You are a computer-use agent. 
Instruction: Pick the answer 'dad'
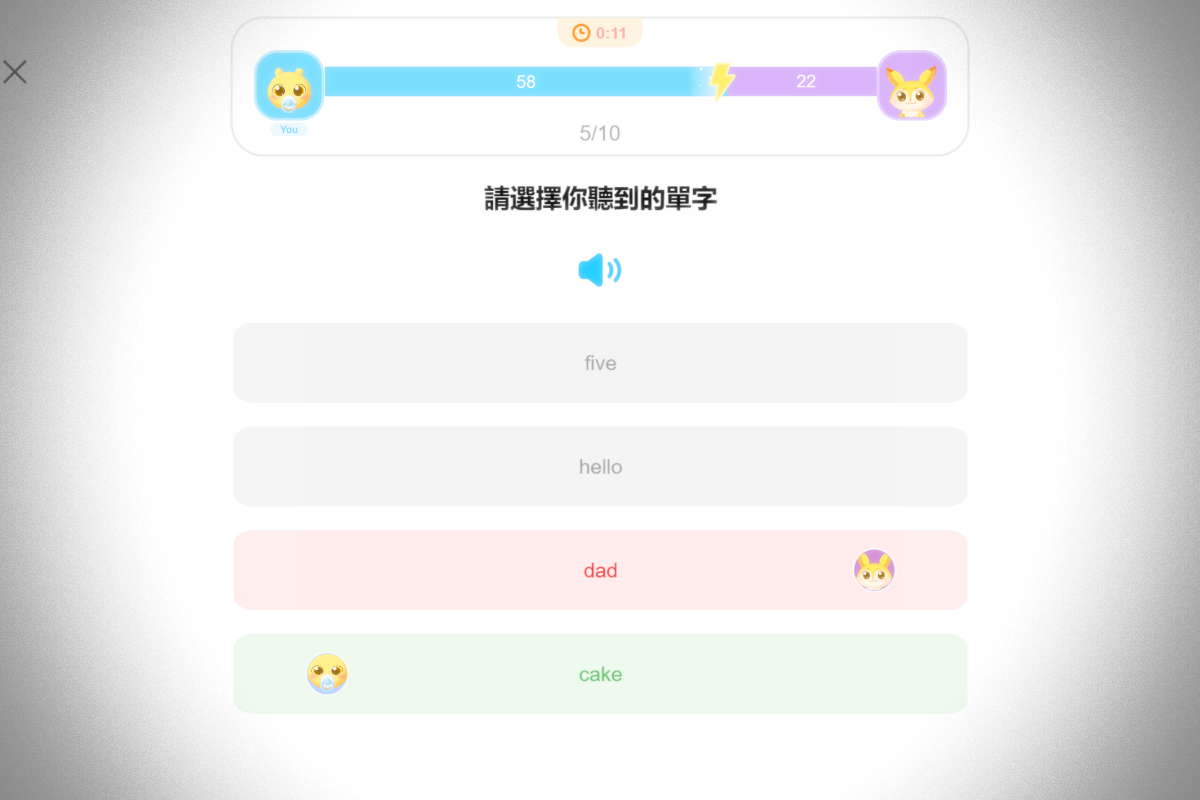pyautogui.click(x=600, y=570)
